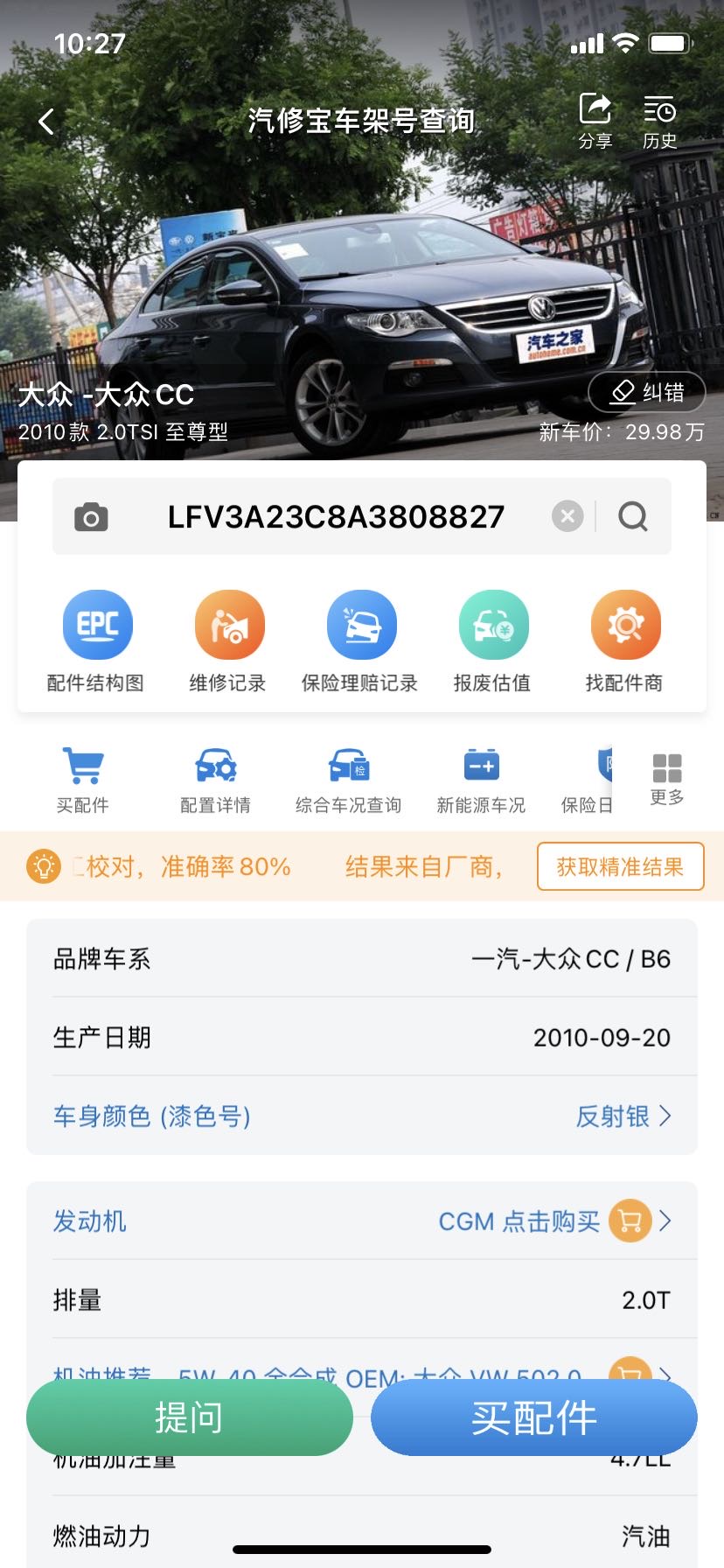Tap 获取精准结果 button

click(620, 866)
